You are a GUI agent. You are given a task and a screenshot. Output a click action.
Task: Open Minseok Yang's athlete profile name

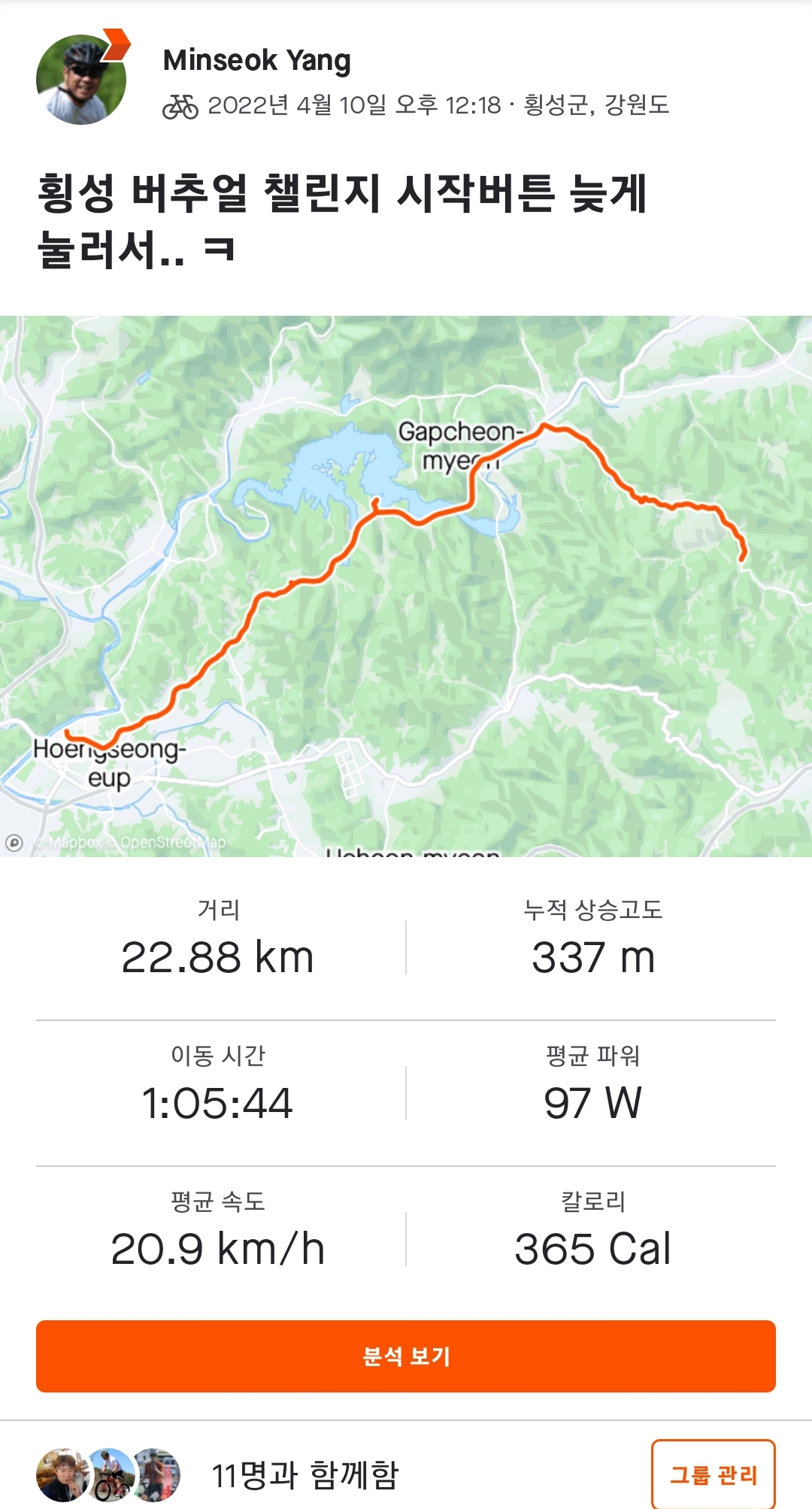click(x=256, y=60)
